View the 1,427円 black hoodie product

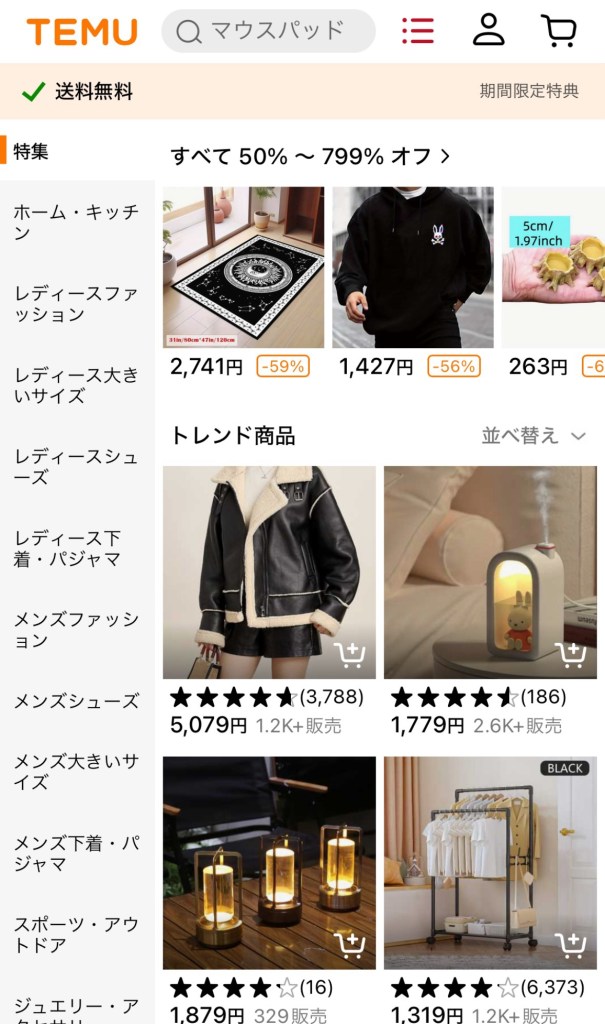(x=413, y=268)
